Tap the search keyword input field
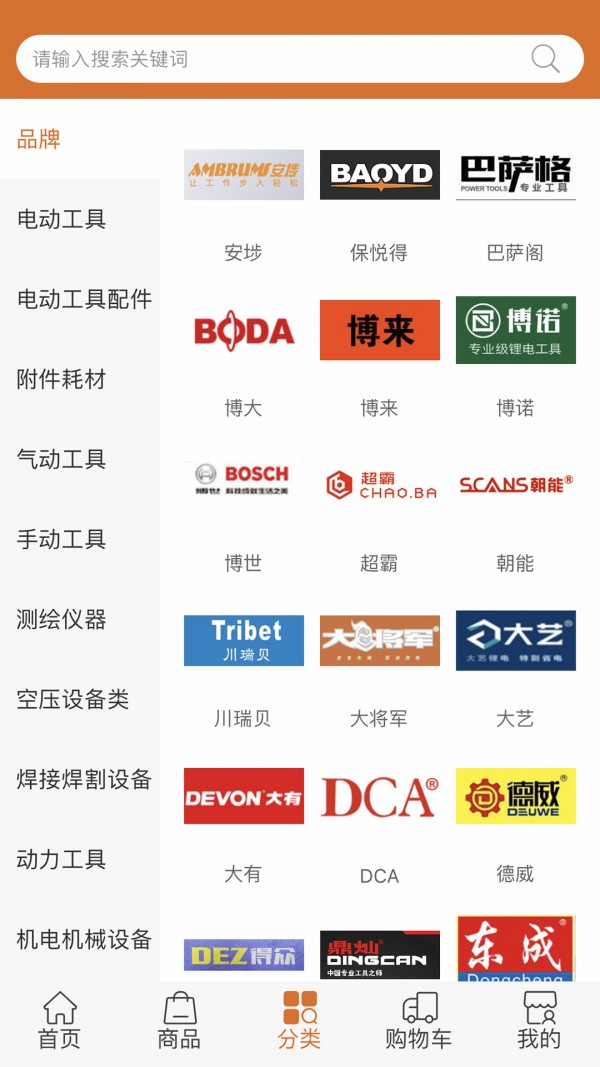 click(270, 59)
